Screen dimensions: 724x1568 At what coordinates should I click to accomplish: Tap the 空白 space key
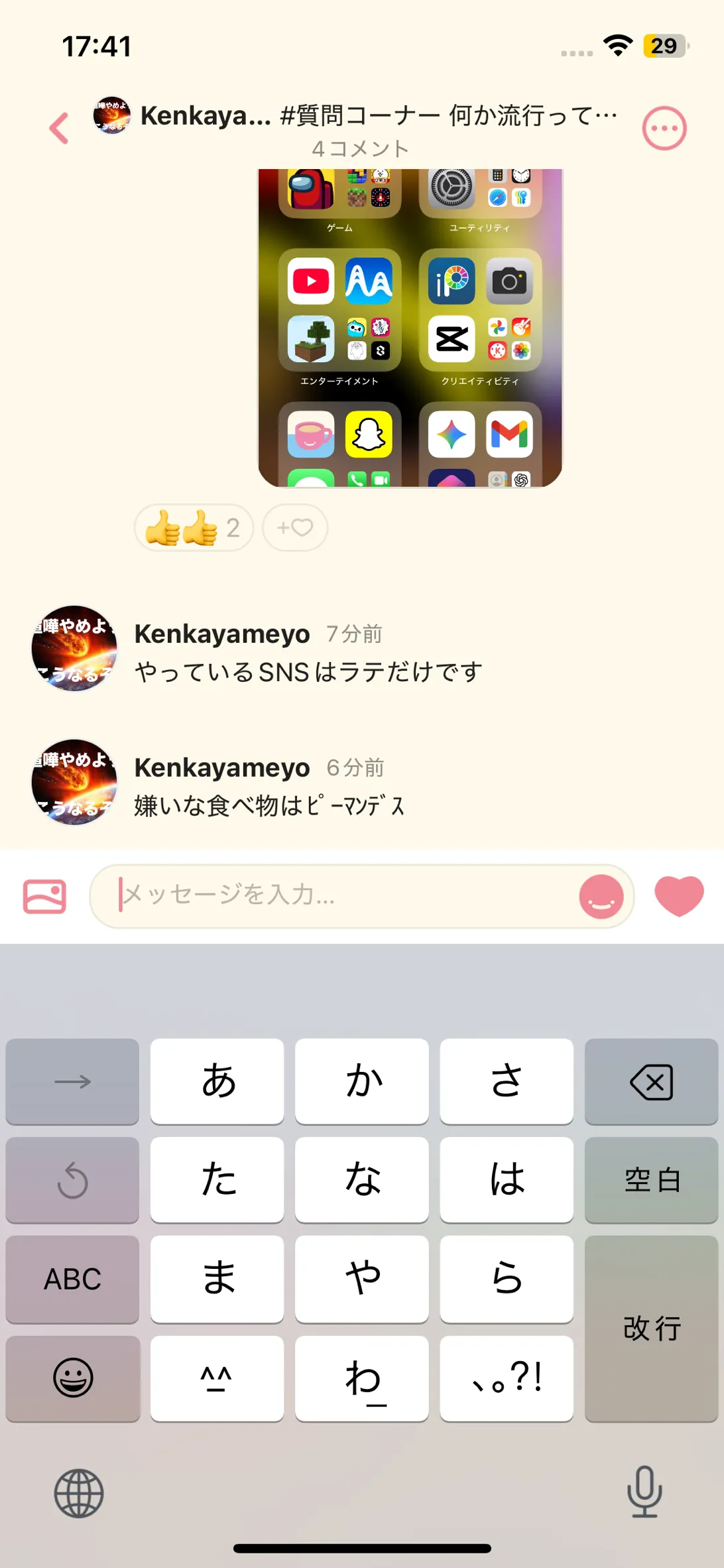click(x=651, y=1180)
